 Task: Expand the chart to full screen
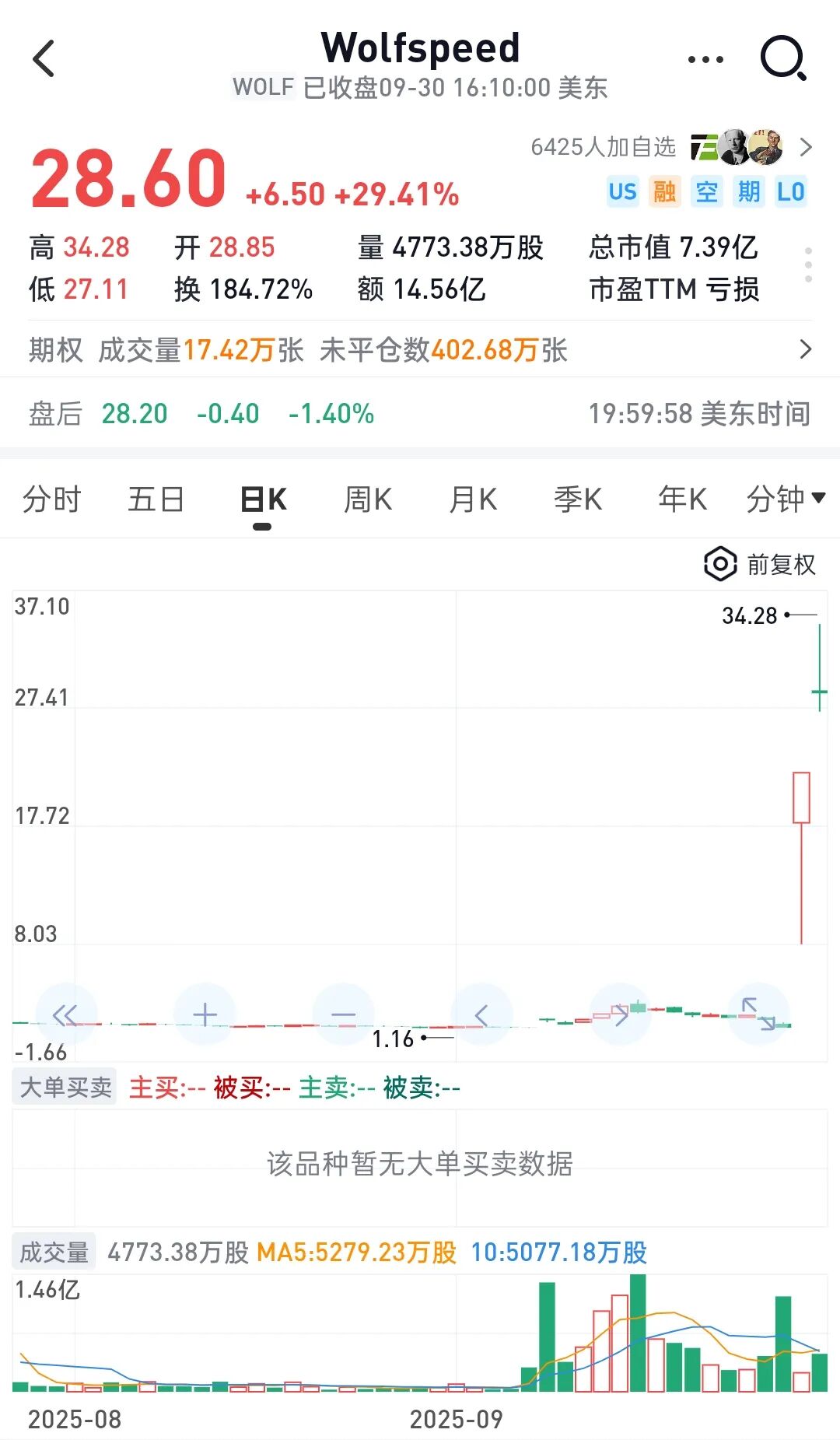point(758,1014)
